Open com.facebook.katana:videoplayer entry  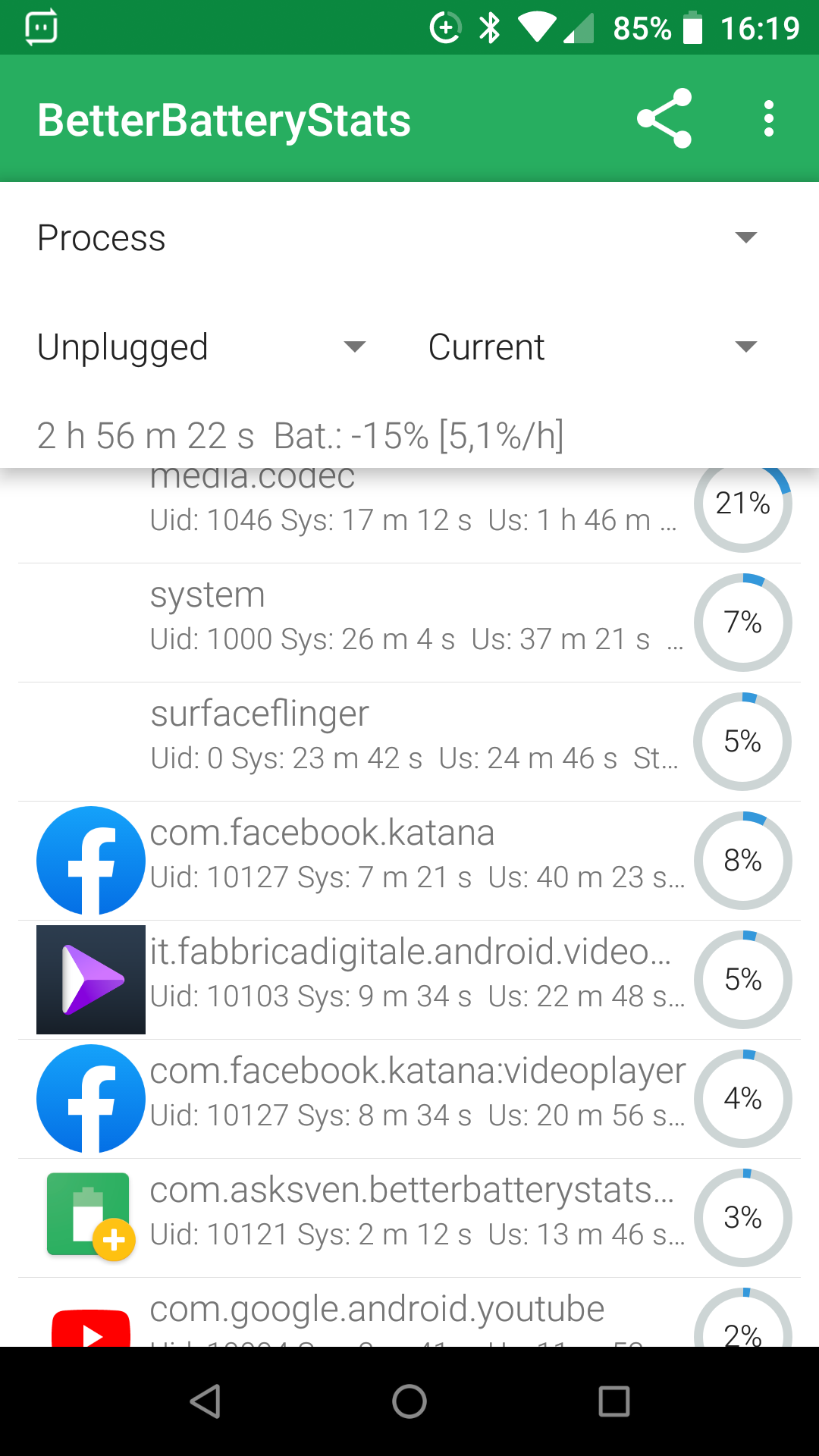click(x=409, y=1099)
